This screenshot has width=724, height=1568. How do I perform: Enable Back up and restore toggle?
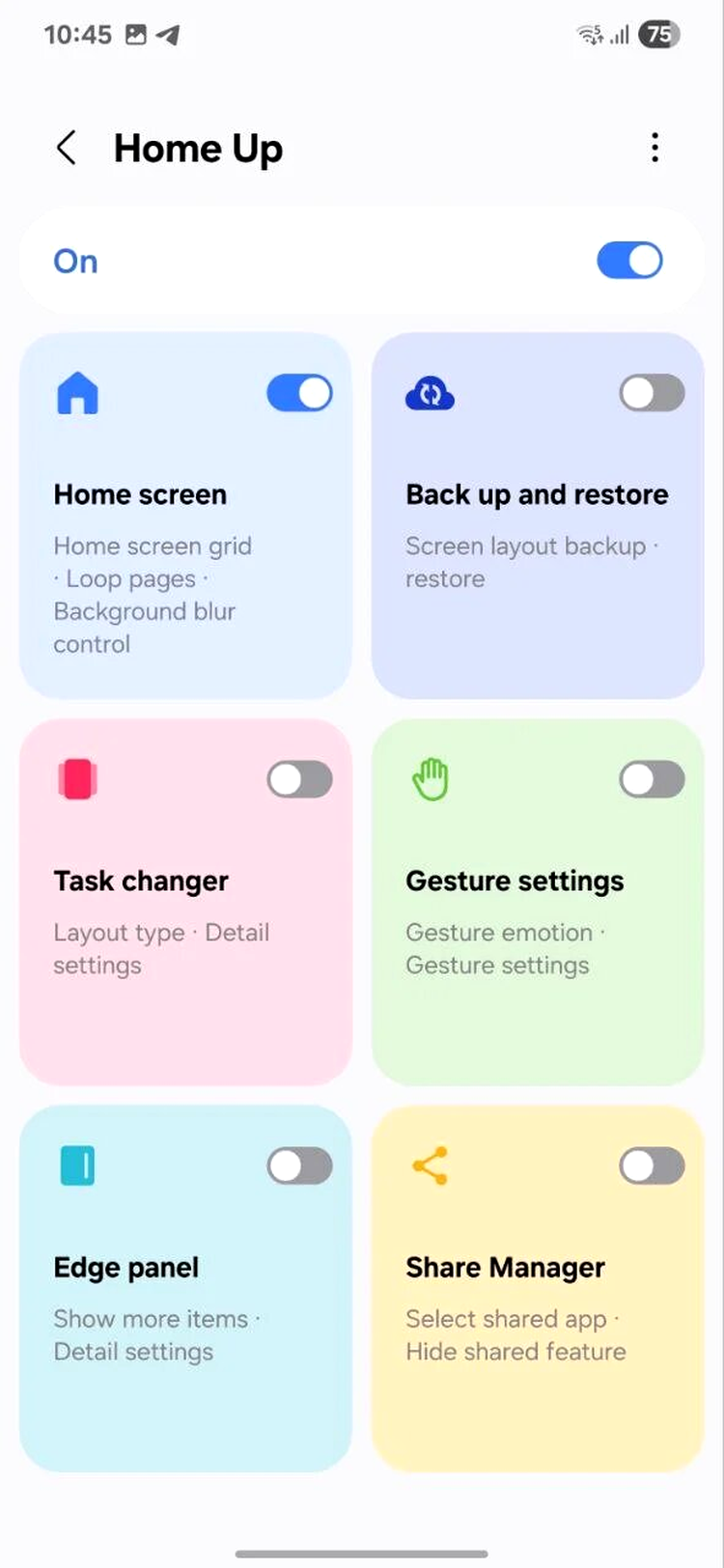pyautogui.click(x=652, y=394)
